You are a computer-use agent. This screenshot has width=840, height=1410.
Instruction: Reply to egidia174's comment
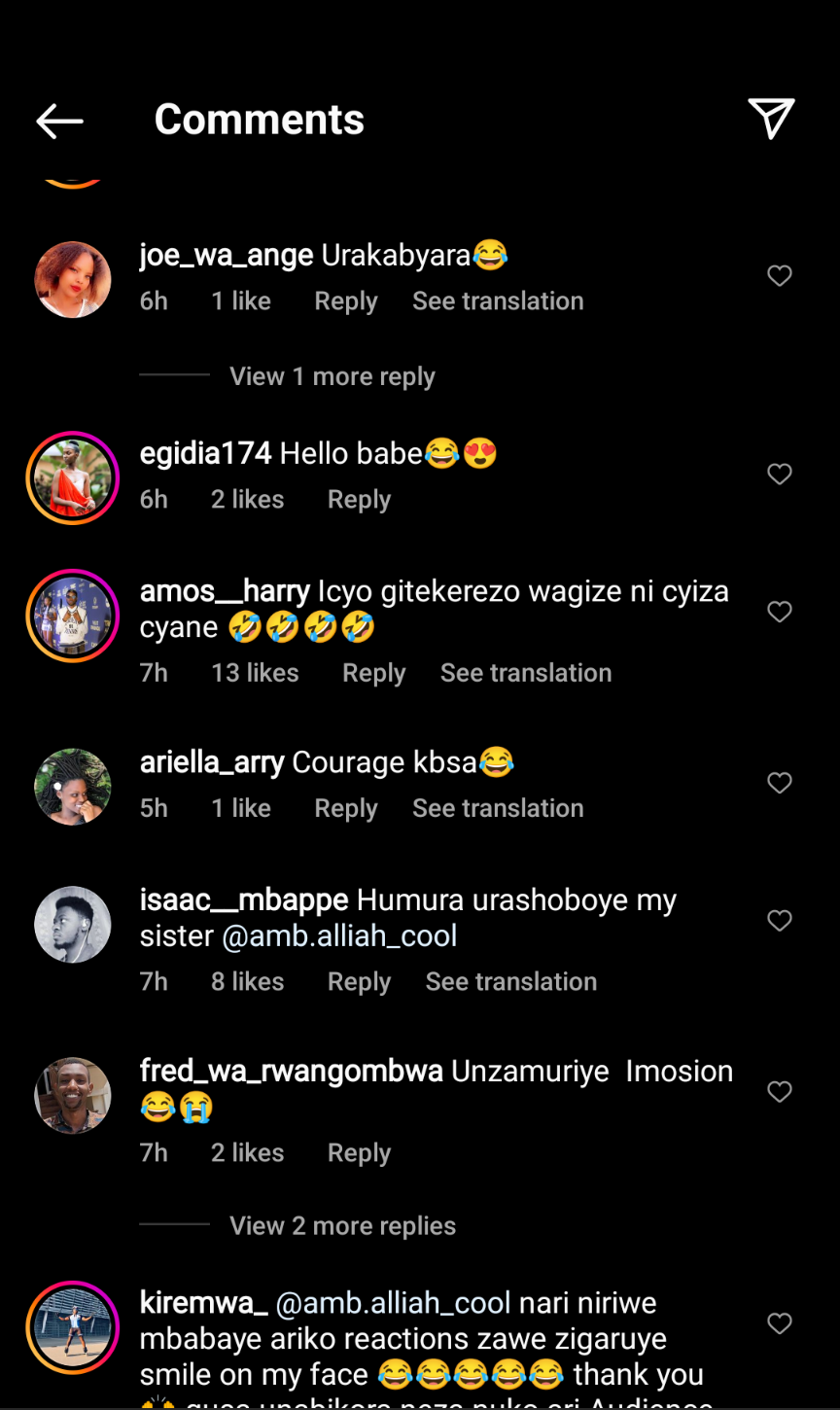359,500
